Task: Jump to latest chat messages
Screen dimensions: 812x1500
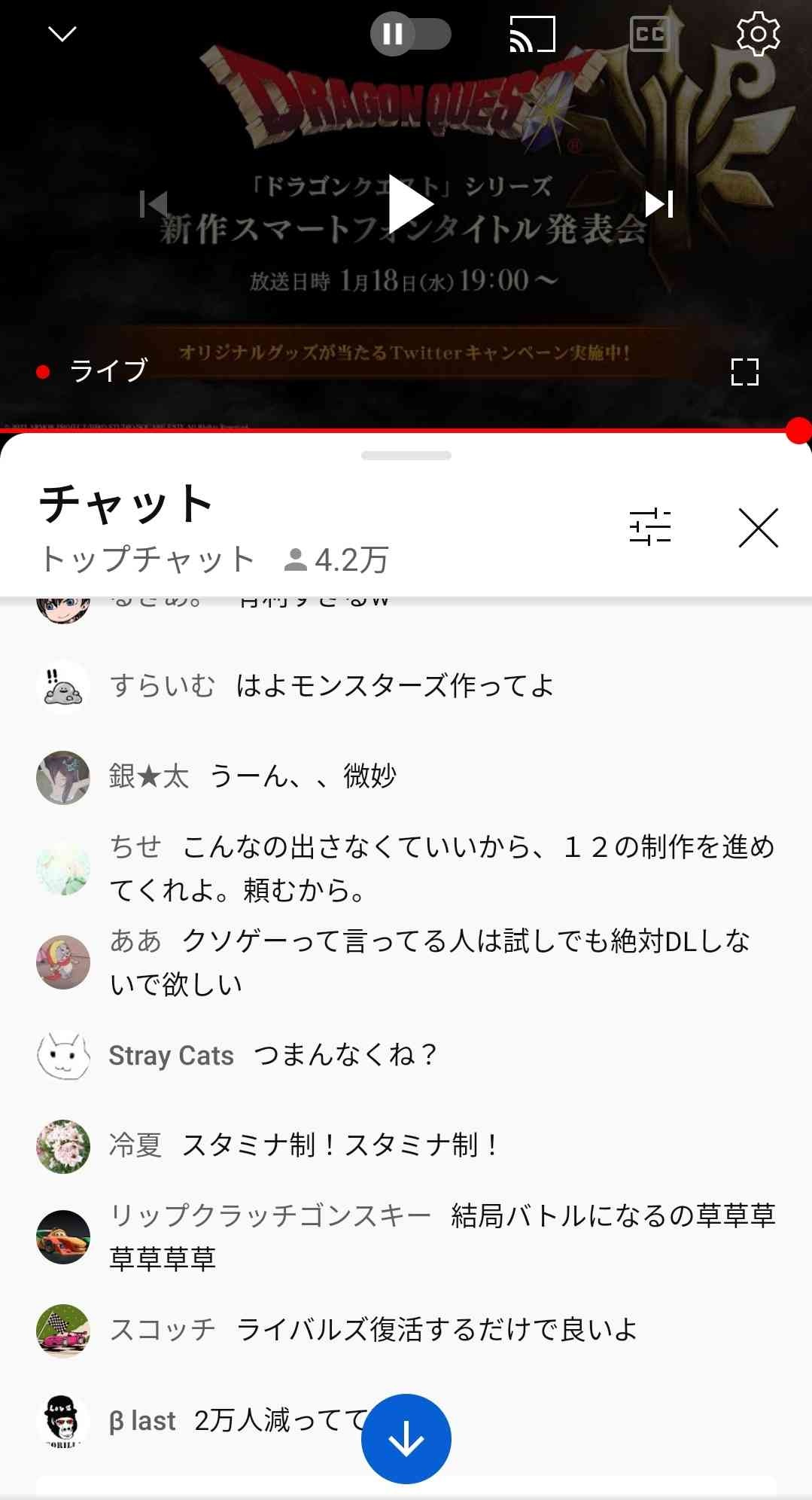Action: [x=406, y=1438]
